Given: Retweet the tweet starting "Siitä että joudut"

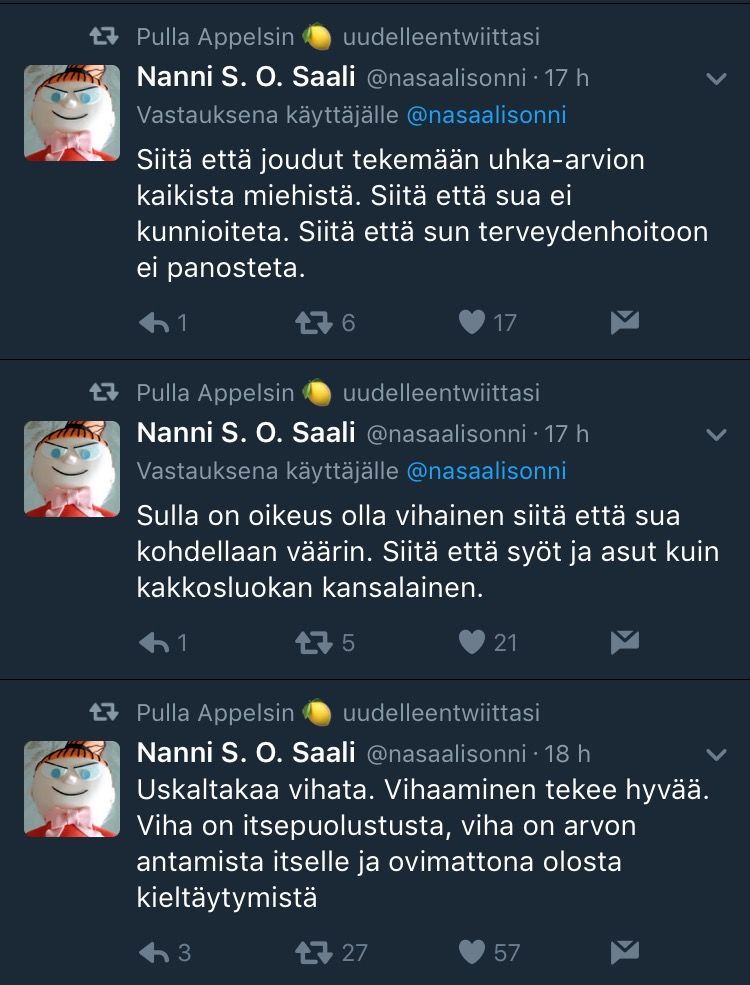Looking at the screenshot, I should pos(313,322).
